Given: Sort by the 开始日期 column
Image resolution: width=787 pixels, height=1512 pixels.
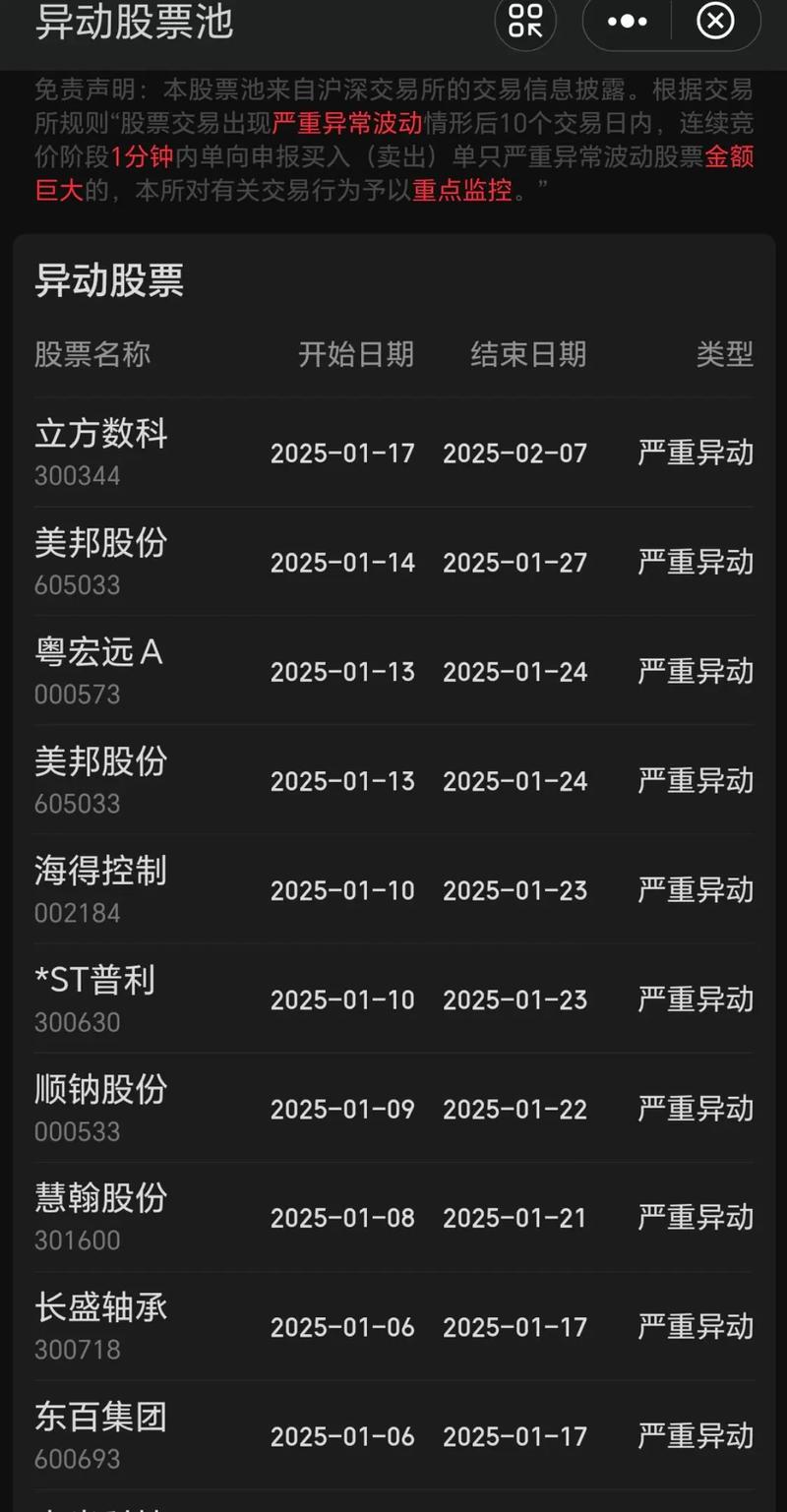Looking at the screenshot, I should [x=357, y=355].
